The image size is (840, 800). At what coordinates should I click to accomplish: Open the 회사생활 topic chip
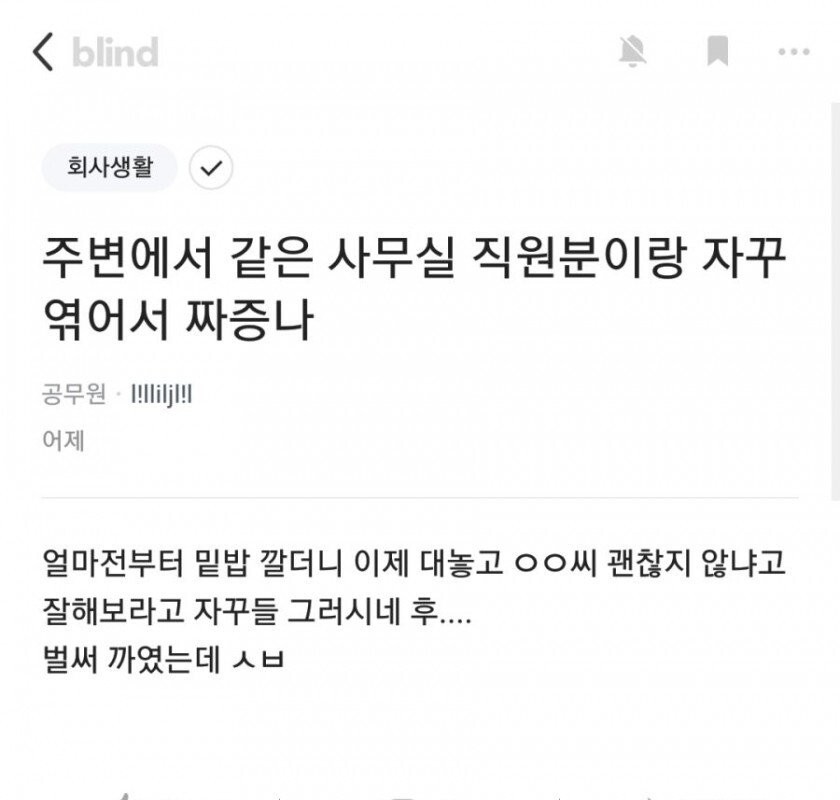[x=109, y=168]
